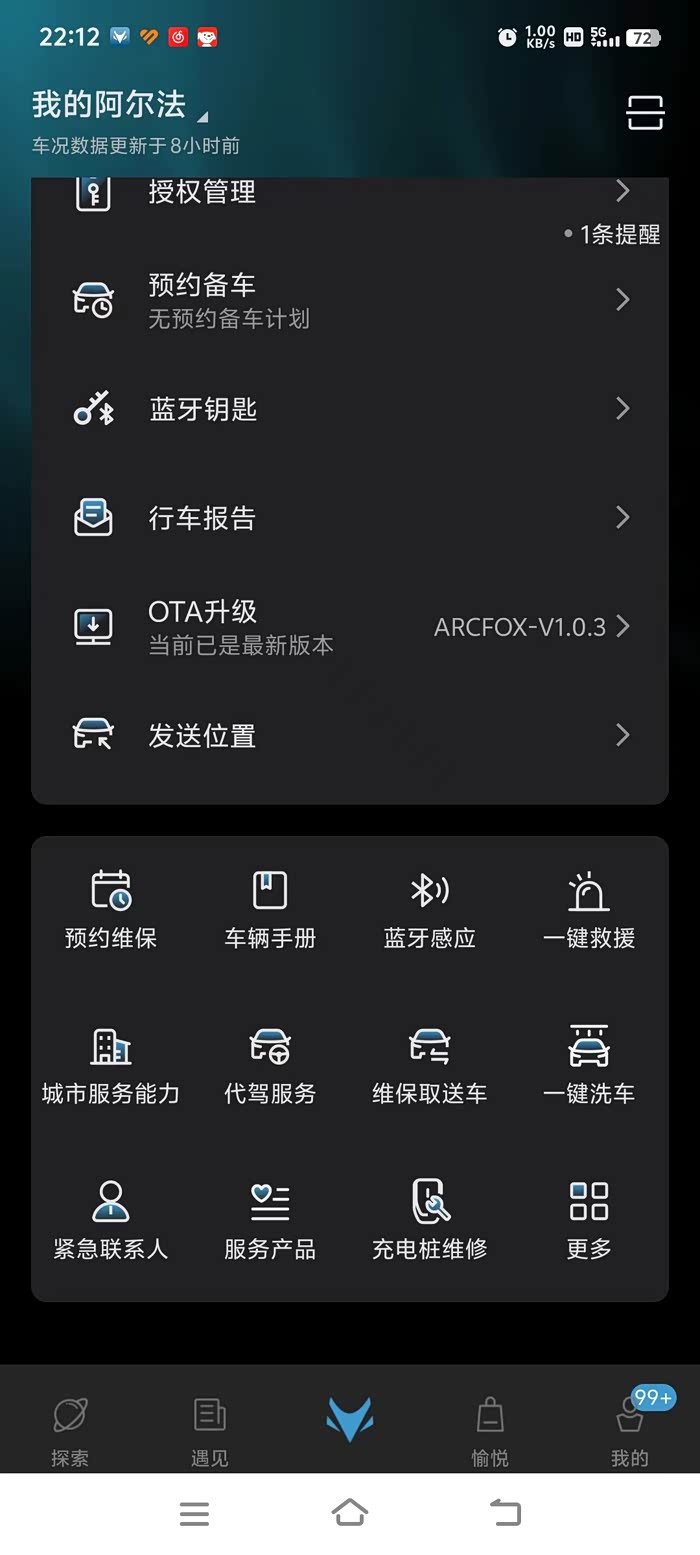Go to the system home screen
This screenshot has width=700, height=1555.
350,1513
